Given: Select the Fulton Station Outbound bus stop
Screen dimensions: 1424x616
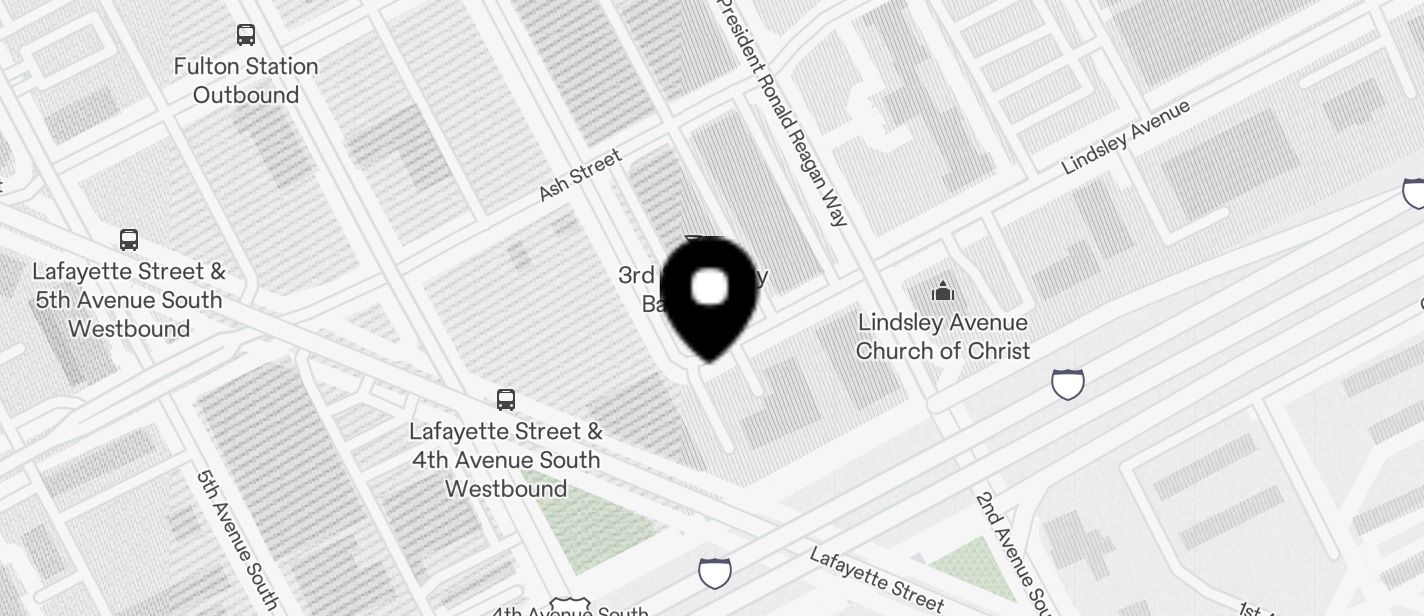Looking at the screenshot, I should pyautogui.click(x=246, y=36).
